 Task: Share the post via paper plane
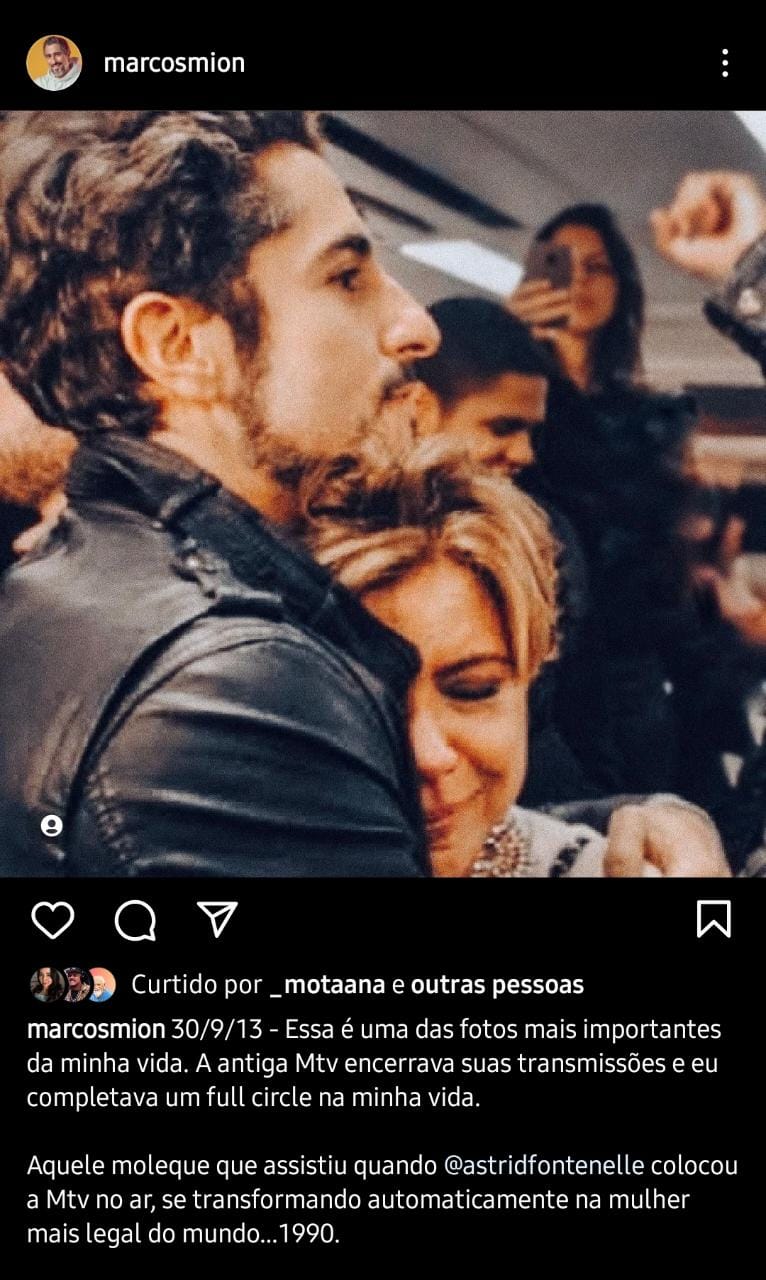pos(216,920)
